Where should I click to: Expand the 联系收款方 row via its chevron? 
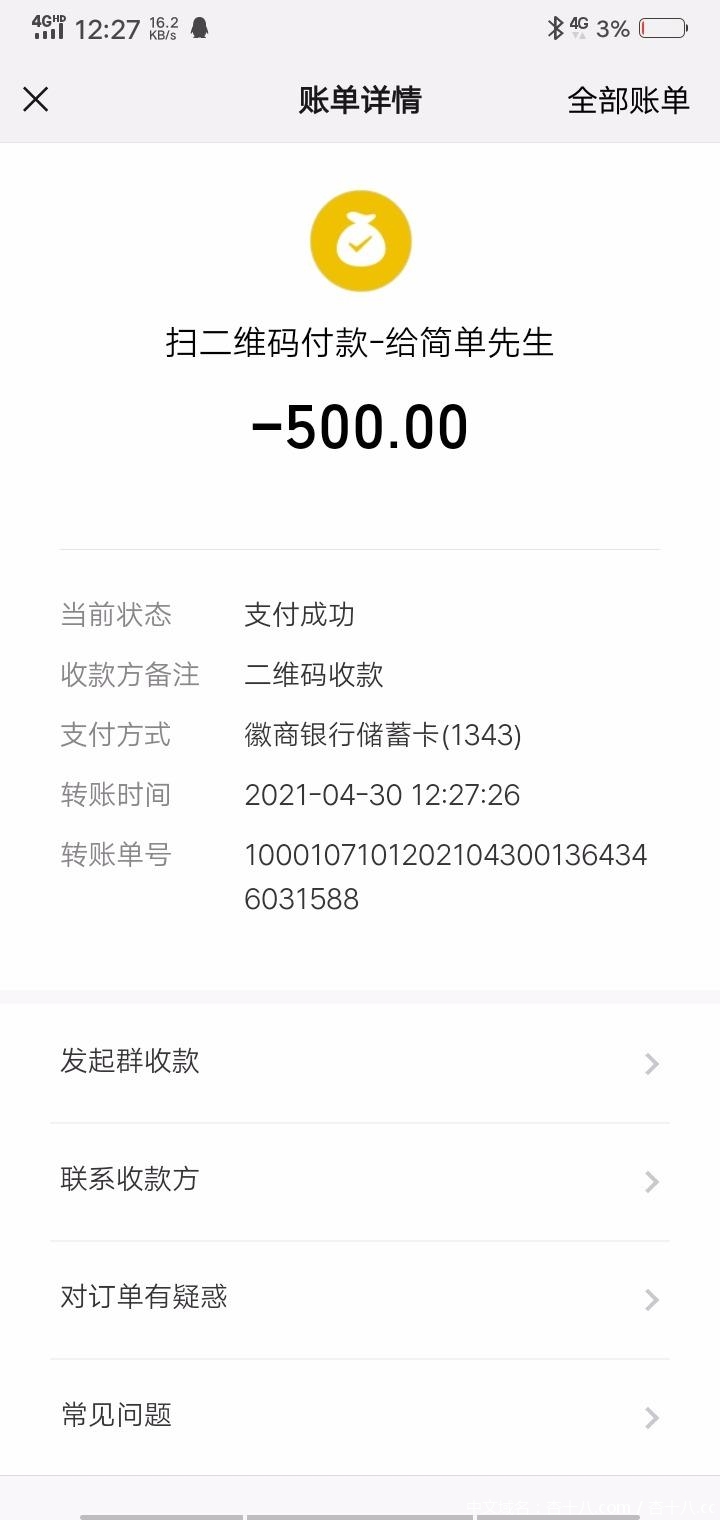tap(651, 1181)
